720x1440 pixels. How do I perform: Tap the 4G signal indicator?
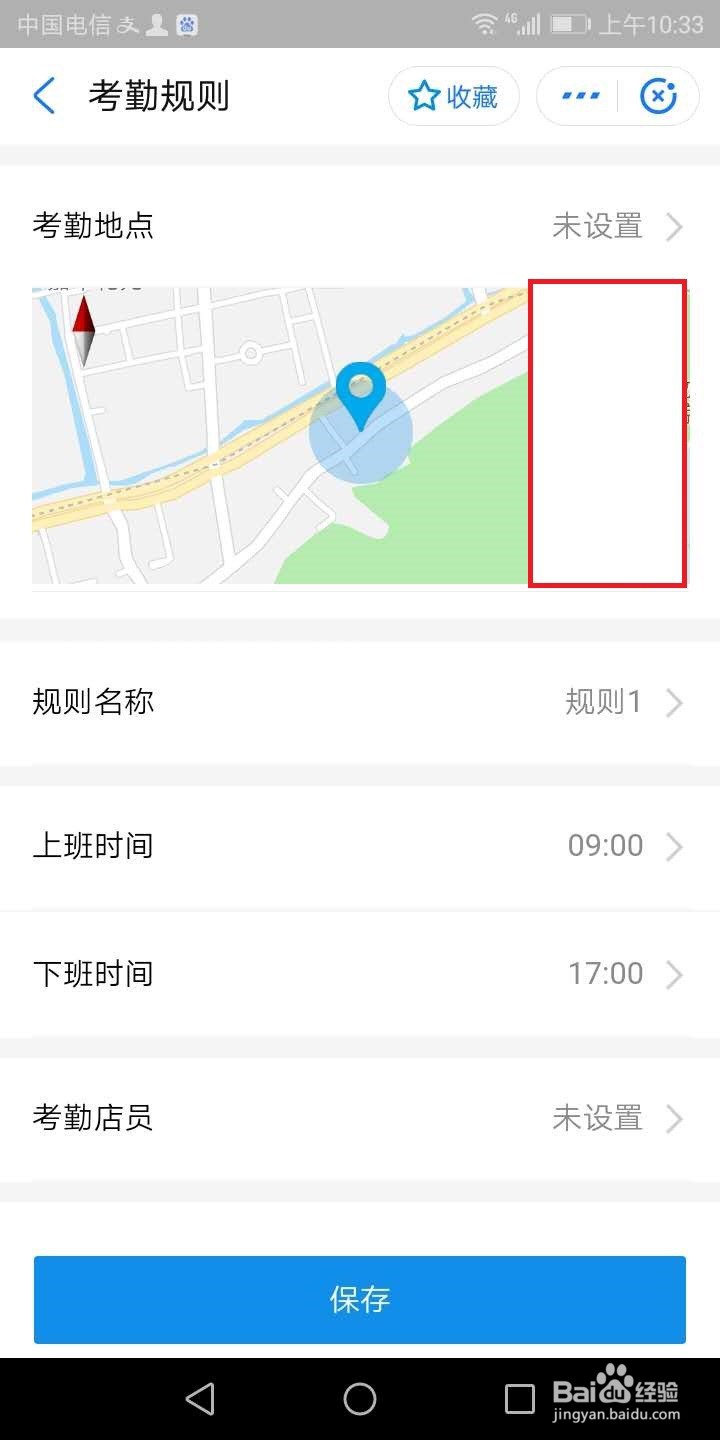pos(521,24)
